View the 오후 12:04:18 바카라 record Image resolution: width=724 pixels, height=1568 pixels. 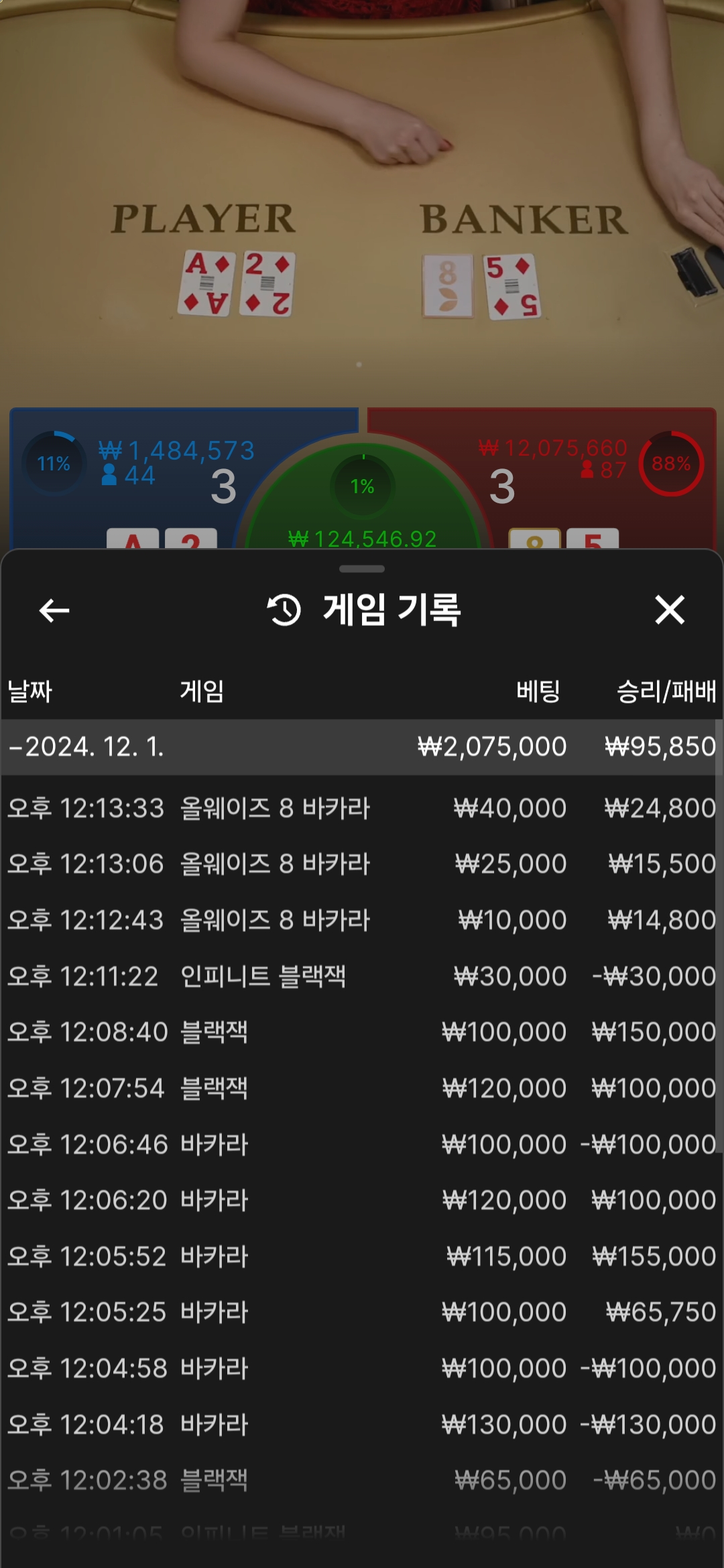(362, 1425)
